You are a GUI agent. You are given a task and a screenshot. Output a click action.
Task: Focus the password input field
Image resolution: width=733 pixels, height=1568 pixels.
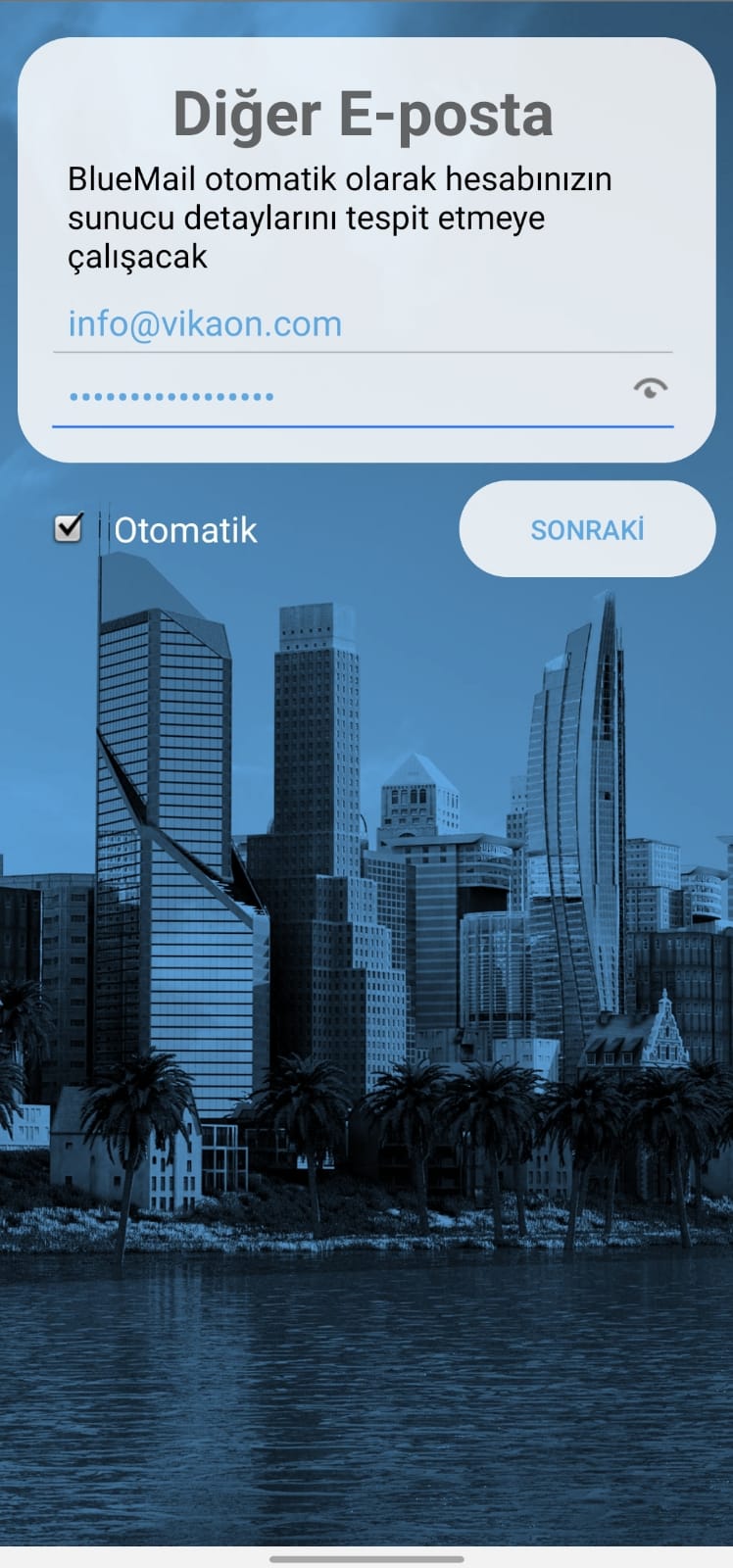pyautogui.click(x=333, y=397)
